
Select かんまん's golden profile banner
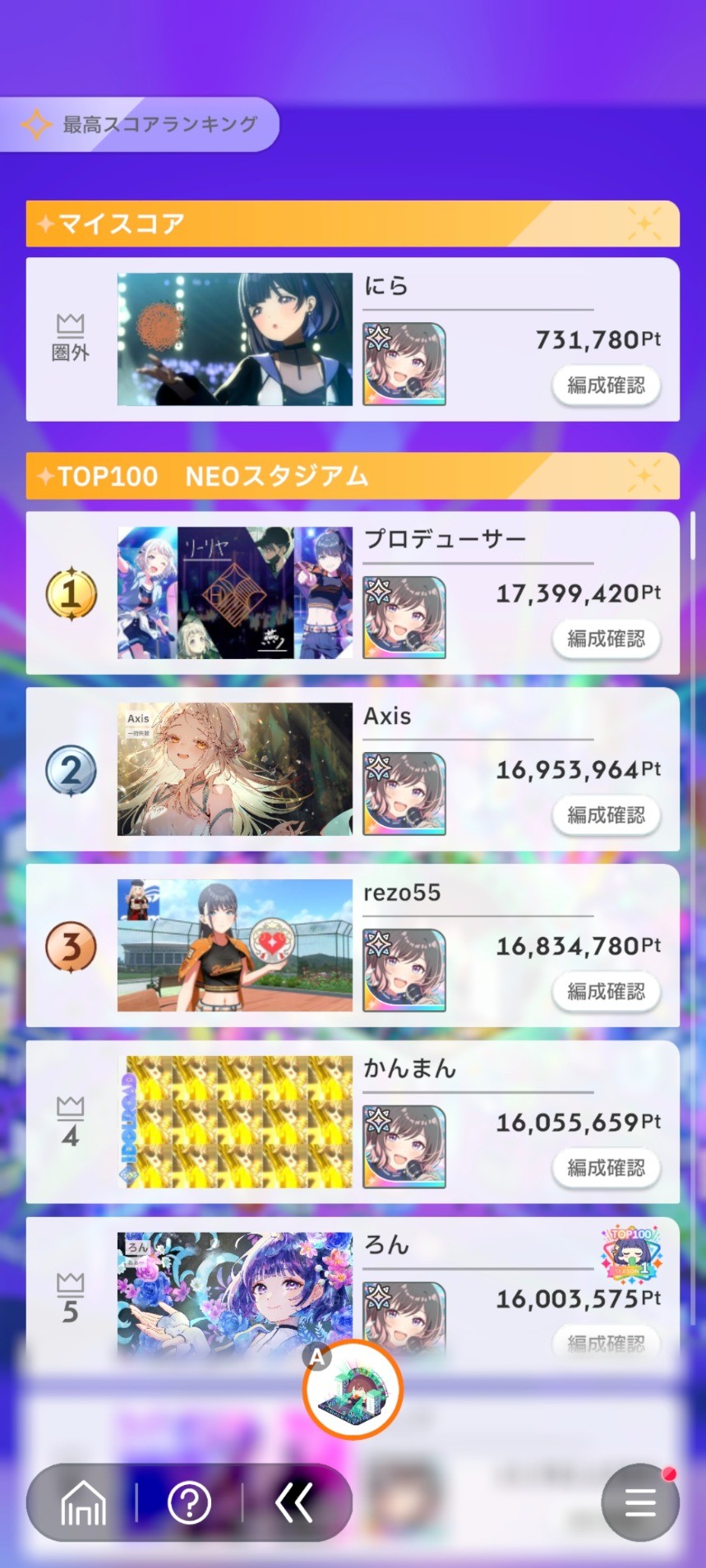coord(235,1122)
